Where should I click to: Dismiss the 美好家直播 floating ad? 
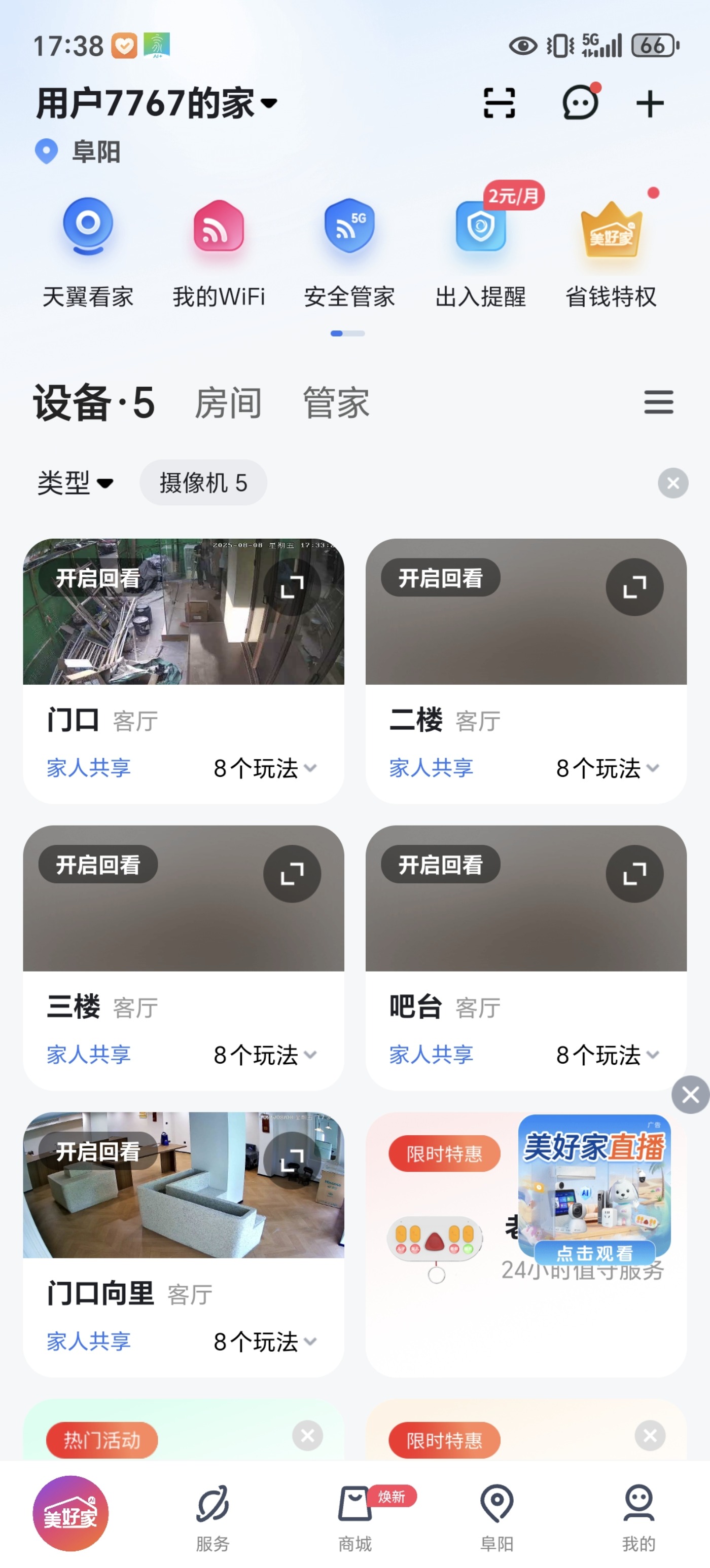pyautogui.click(x=690, y=1095)
